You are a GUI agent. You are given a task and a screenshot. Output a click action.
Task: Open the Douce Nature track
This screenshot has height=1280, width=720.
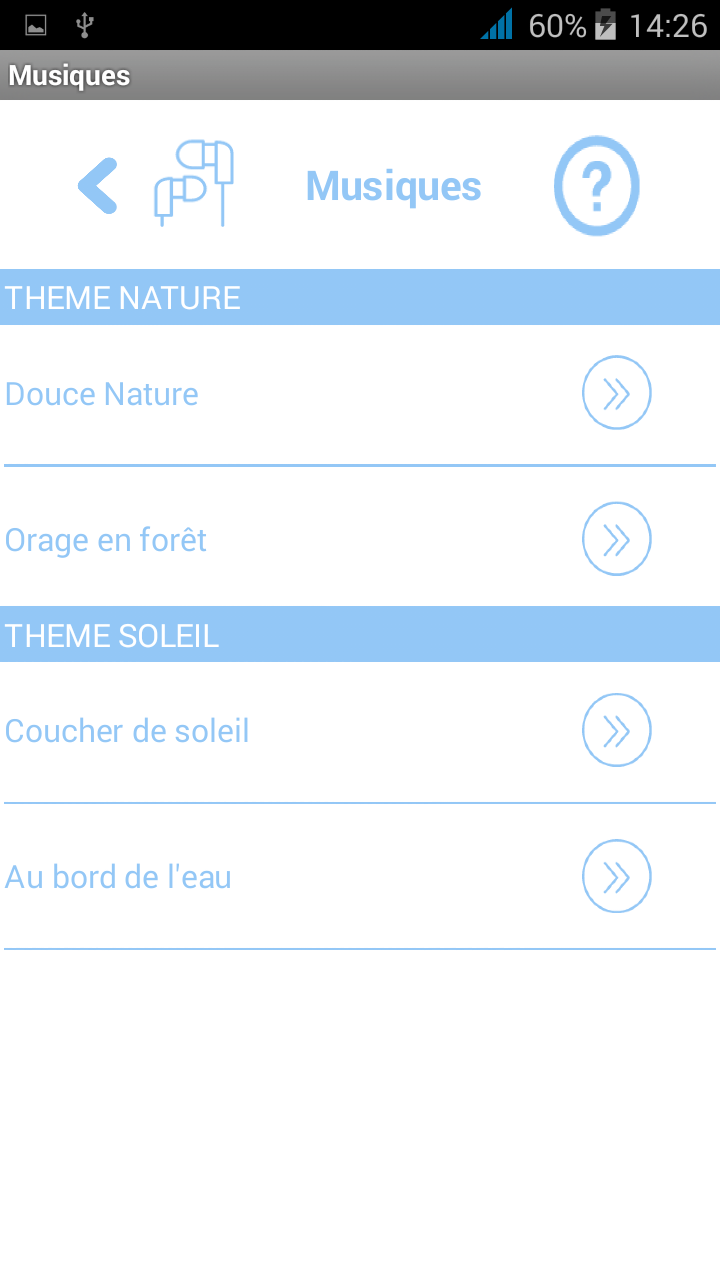click(102, 394)
